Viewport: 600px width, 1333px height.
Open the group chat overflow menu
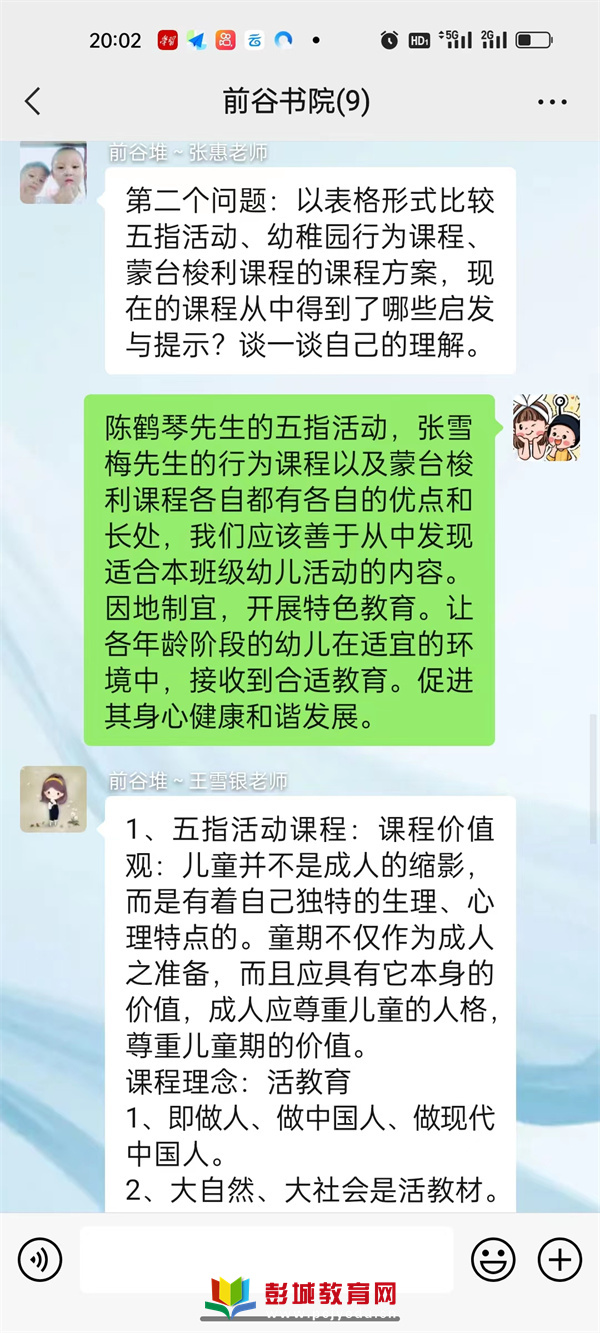coord(552,101)
